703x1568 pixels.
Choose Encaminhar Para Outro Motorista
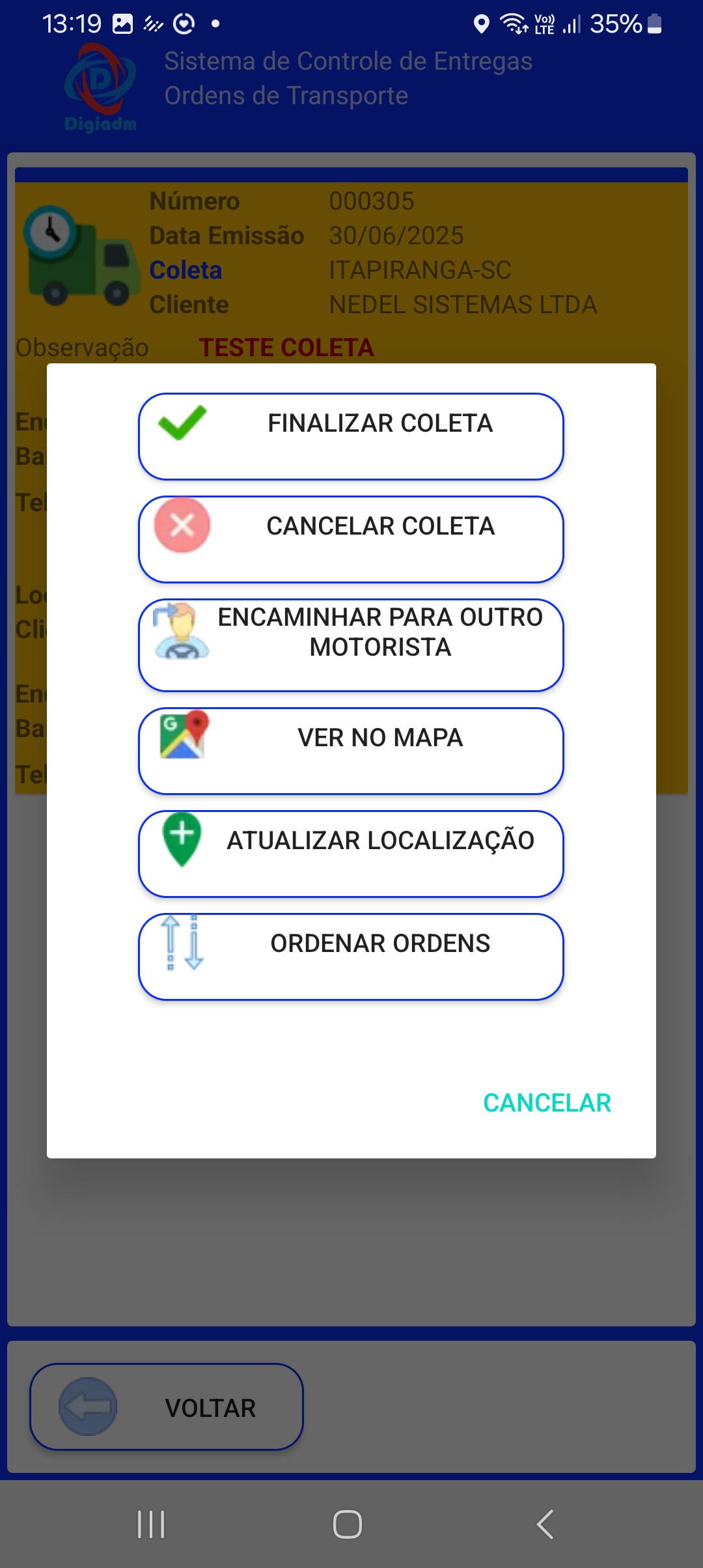tap(351, 645)
